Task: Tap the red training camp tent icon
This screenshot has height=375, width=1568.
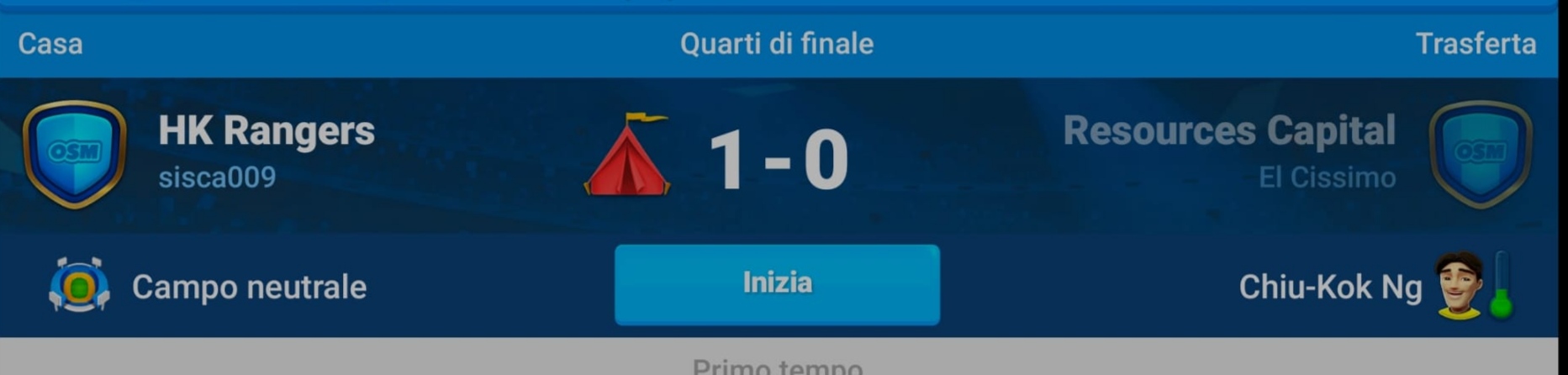Action: [627, 156]
